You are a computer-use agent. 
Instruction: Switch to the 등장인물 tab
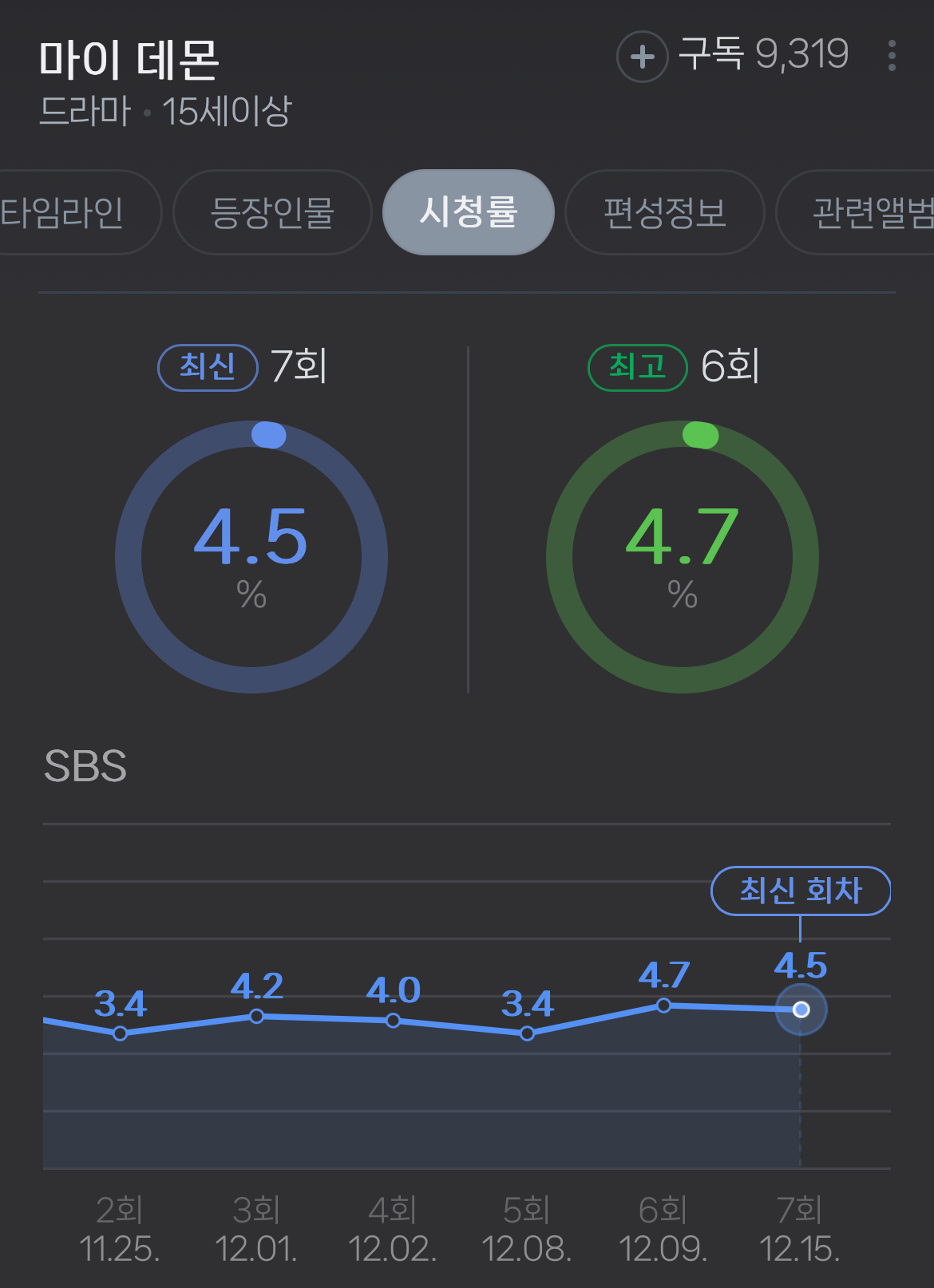tap(272, 212)
